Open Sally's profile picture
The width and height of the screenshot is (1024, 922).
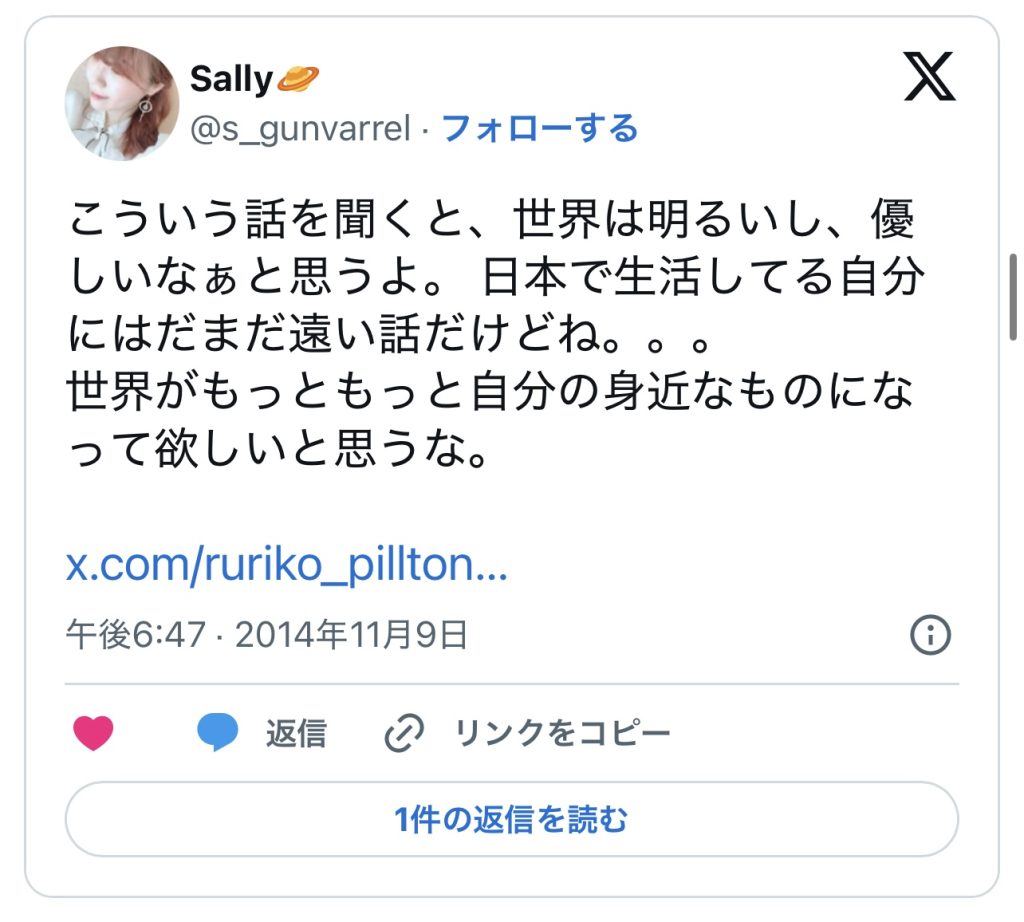[122, 104]
